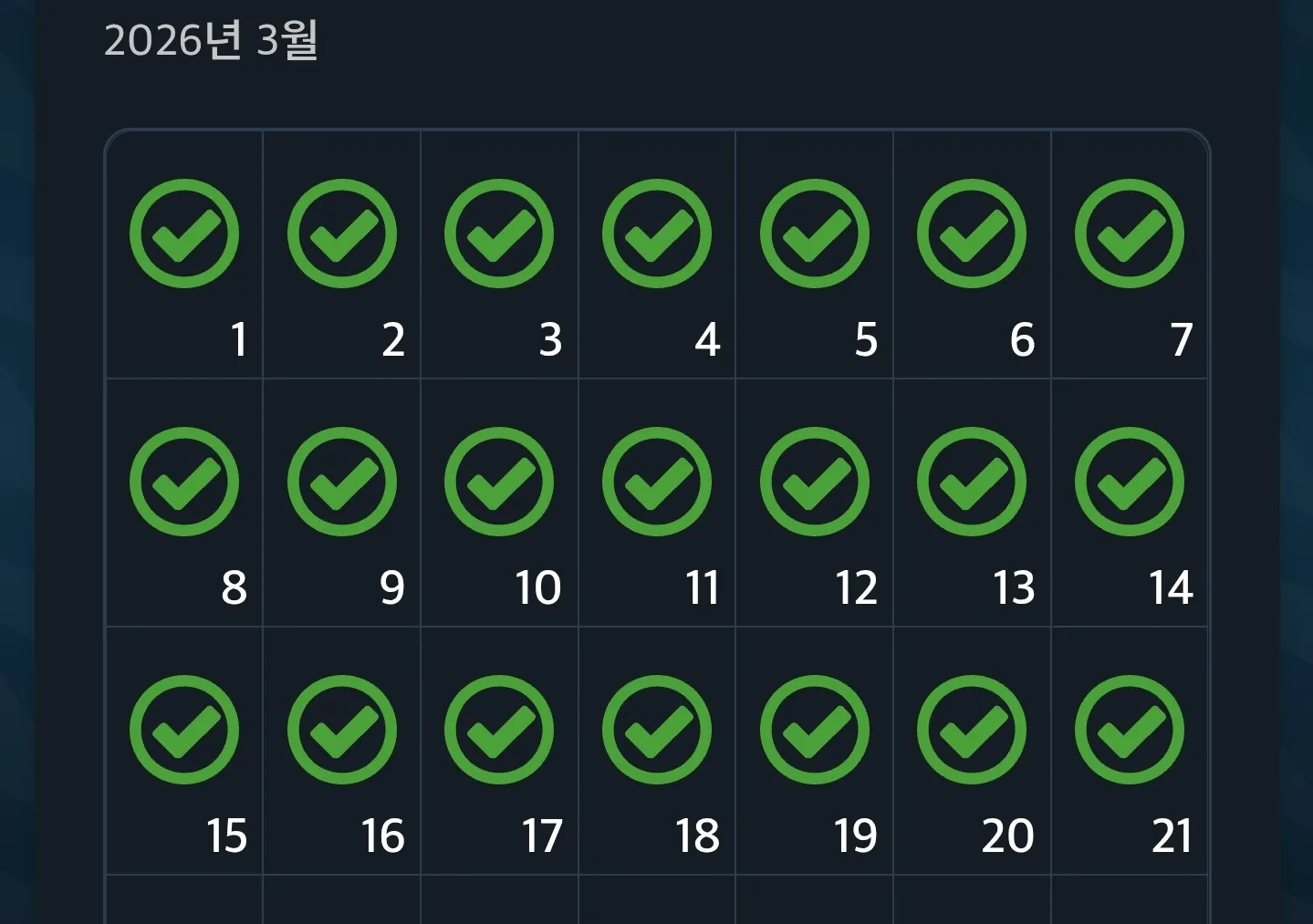Tap the checked cell for day 11

pos(657,503)
